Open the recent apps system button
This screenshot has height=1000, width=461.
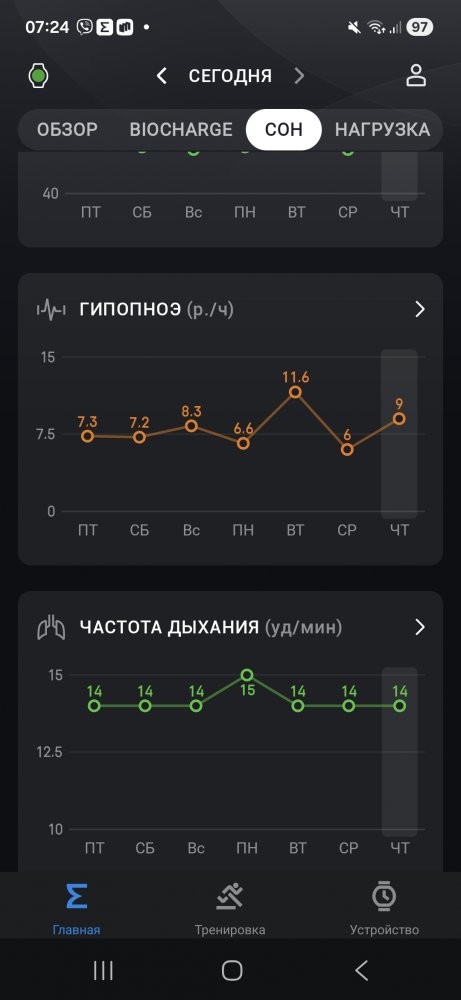(x=103, y=970)
